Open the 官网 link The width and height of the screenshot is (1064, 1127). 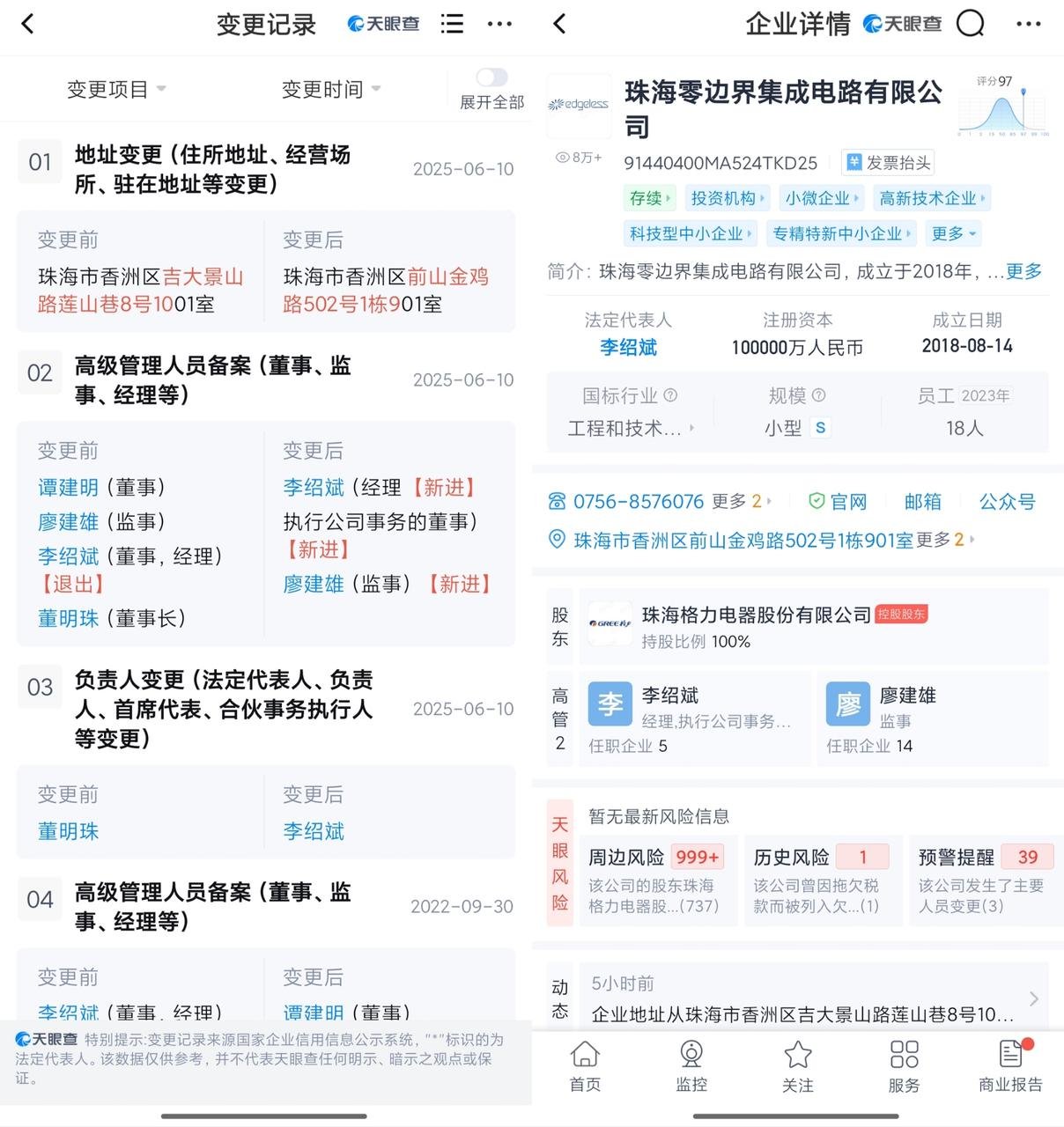[x=839, y=502]
